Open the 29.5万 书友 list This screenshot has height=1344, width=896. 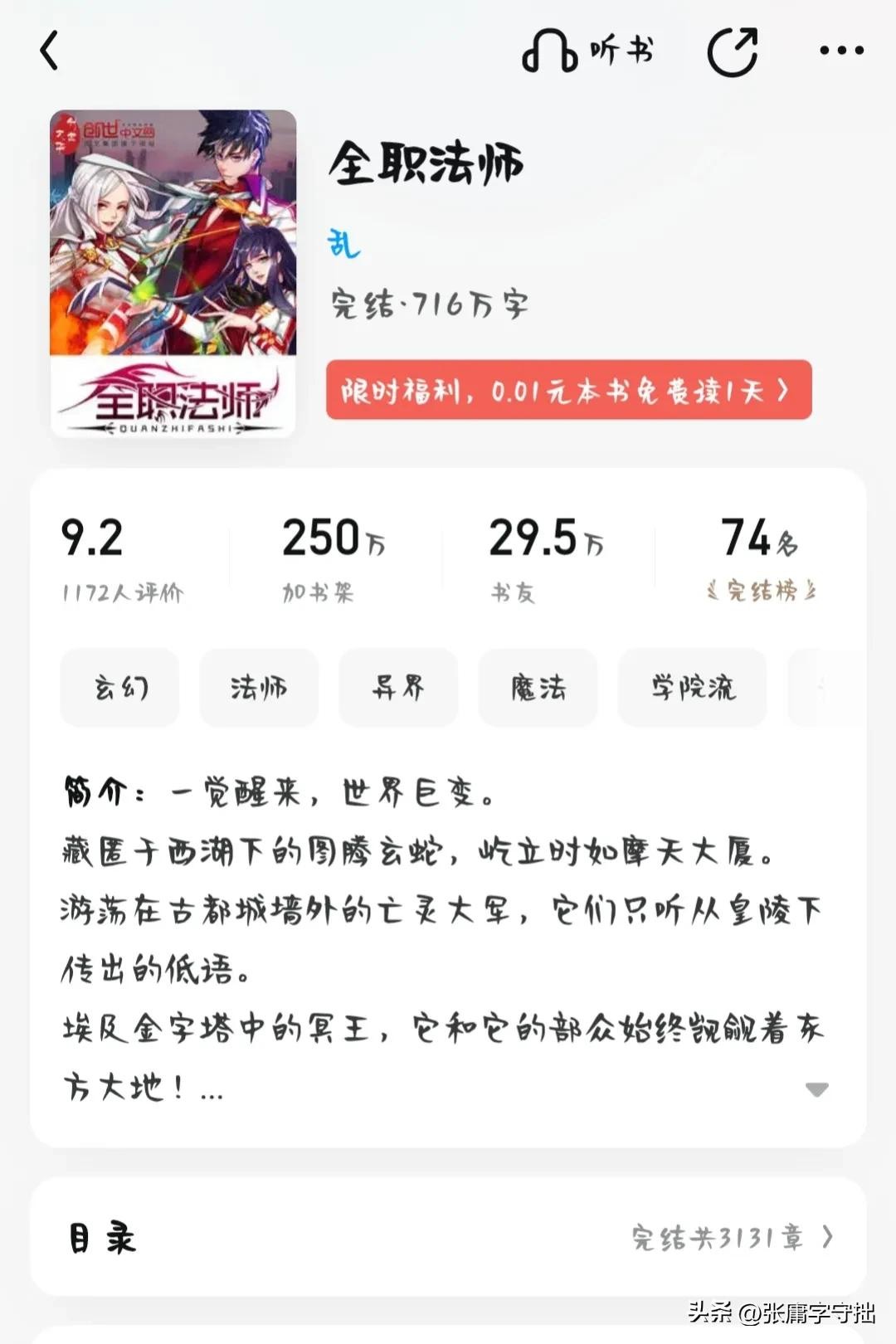pyautogui.click(x=545, y=558)
